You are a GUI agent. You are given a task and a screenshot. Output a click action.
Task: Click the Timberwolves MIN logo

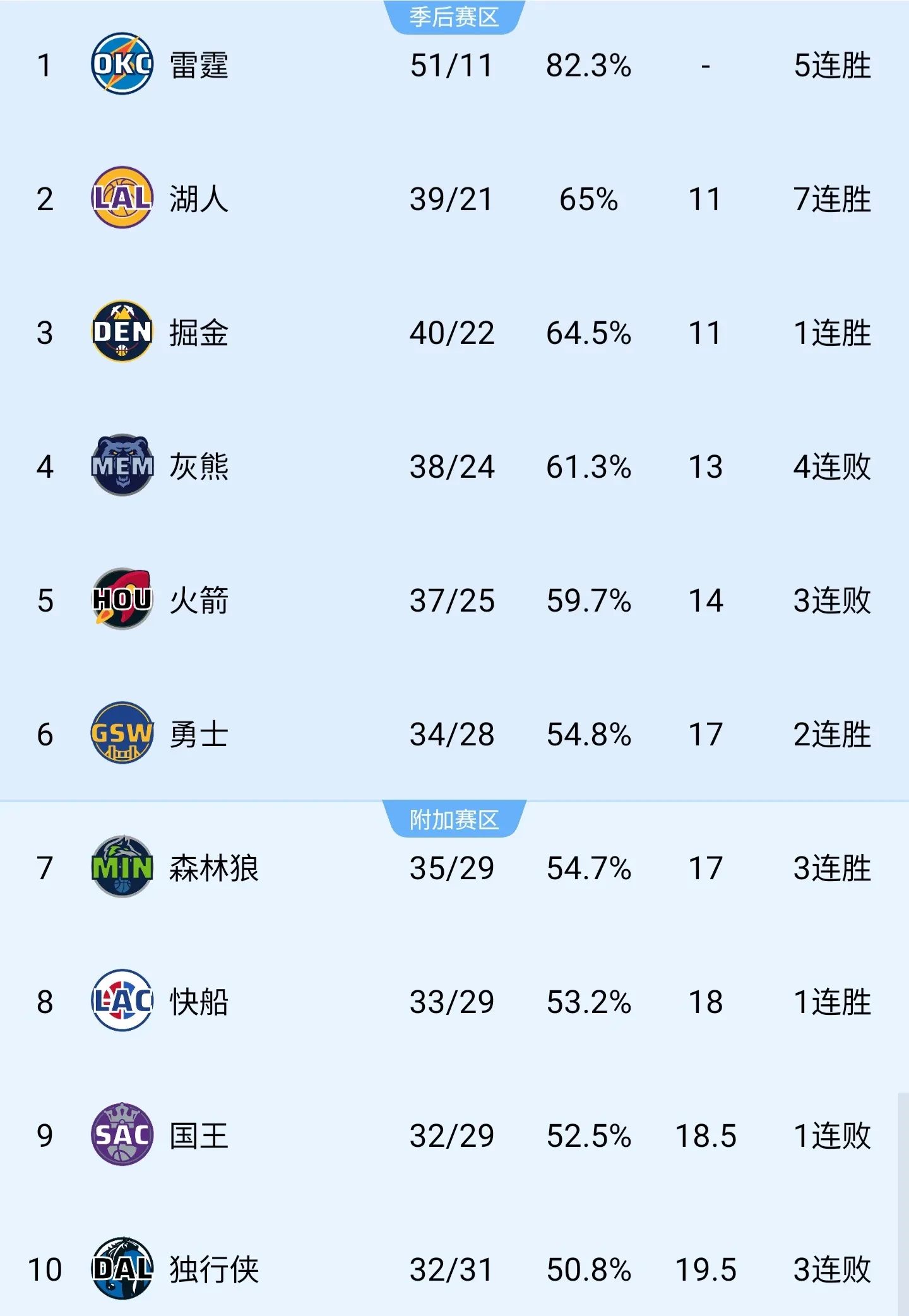[122, 869]
